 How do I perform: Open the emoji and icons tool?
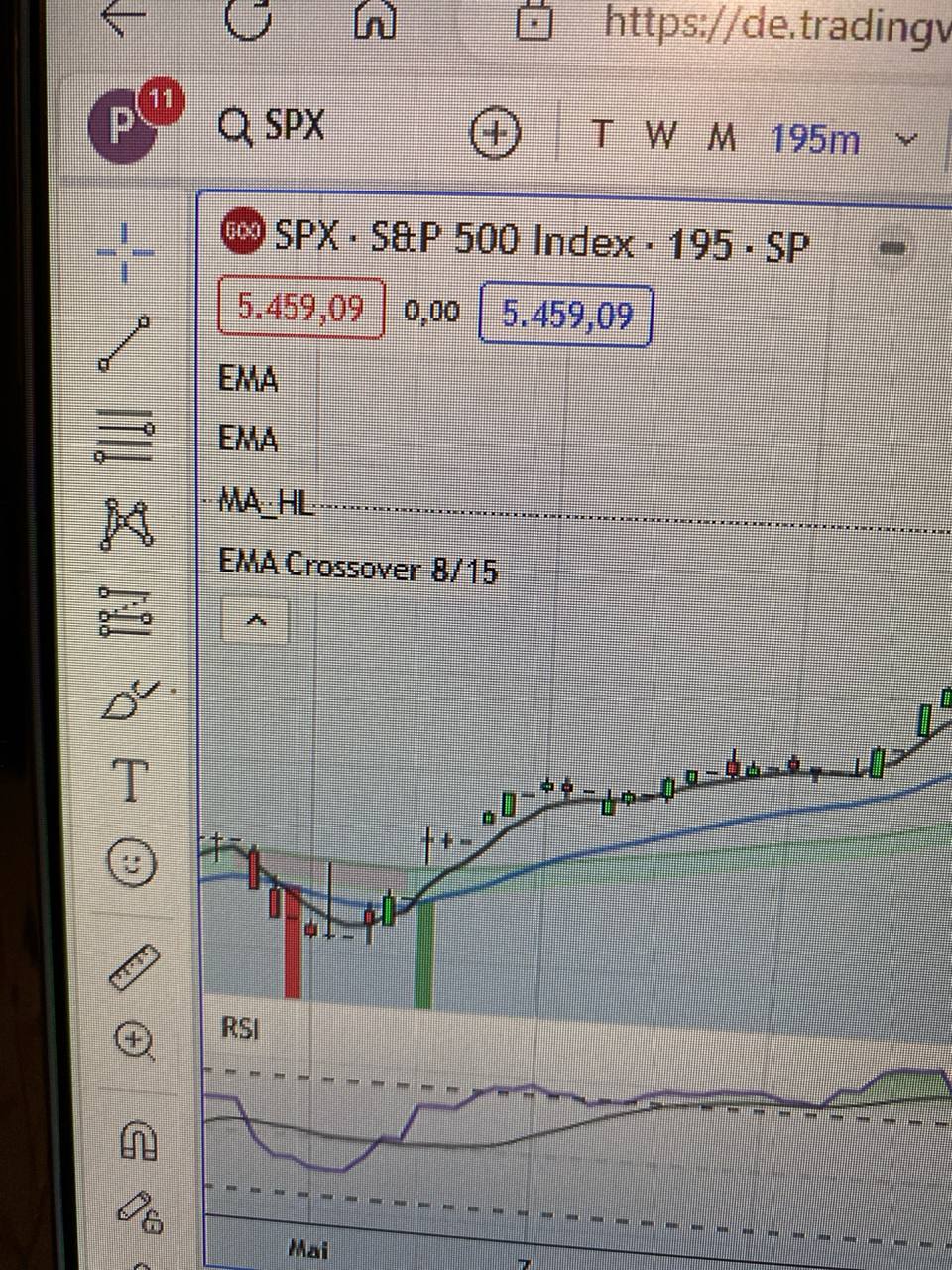click(x=131, y=861)
